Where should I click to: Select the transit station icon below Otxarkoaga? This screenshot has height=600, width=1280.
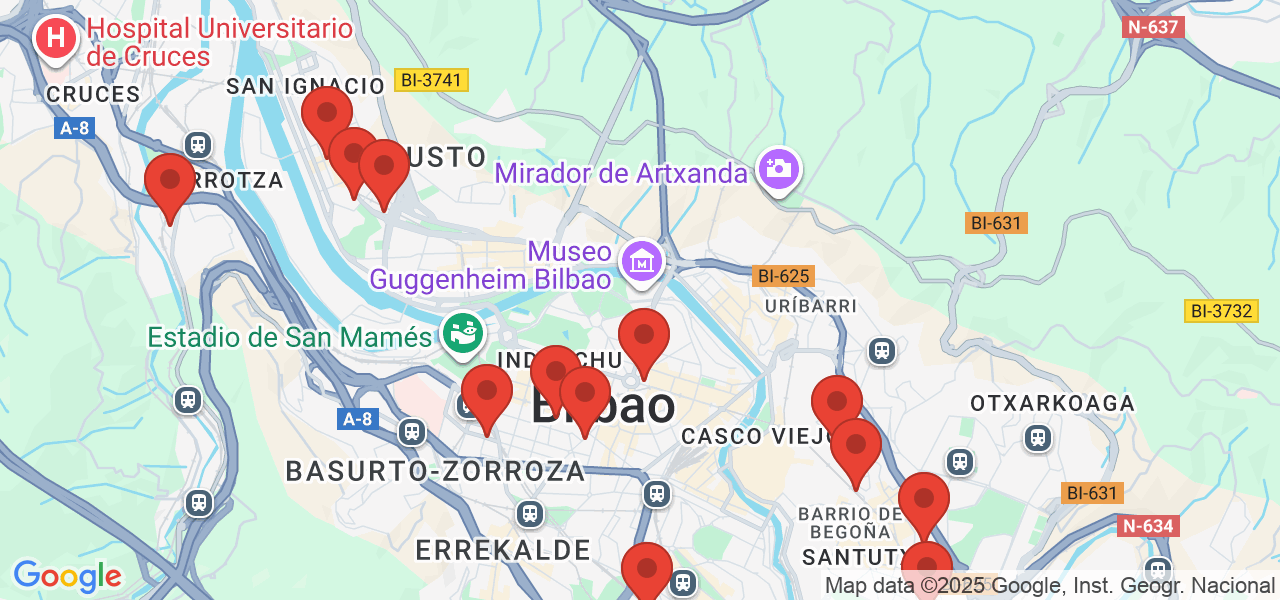[x=1038, y=438]
